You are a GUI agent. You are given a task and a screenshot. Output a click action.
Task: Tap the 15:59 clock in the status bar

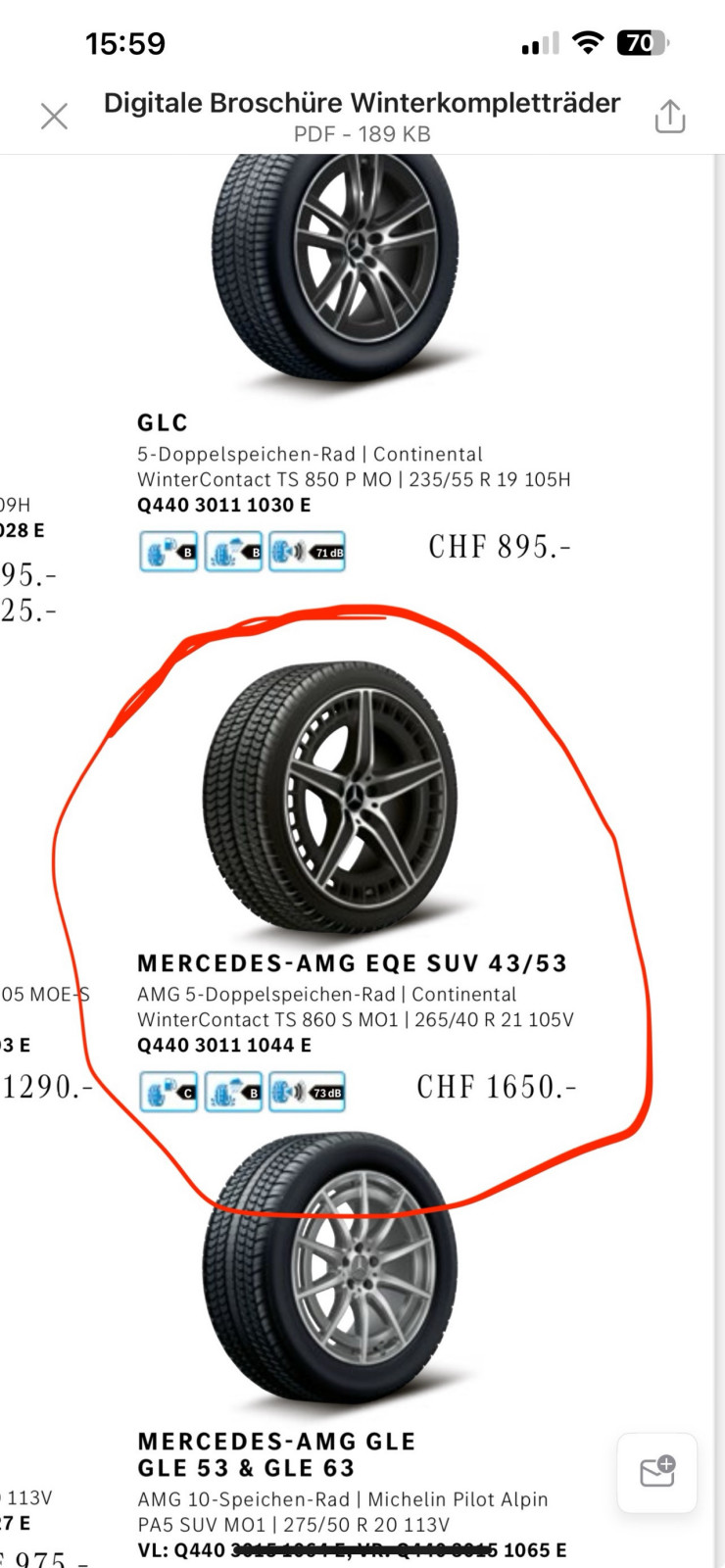[x=123, y=43]
